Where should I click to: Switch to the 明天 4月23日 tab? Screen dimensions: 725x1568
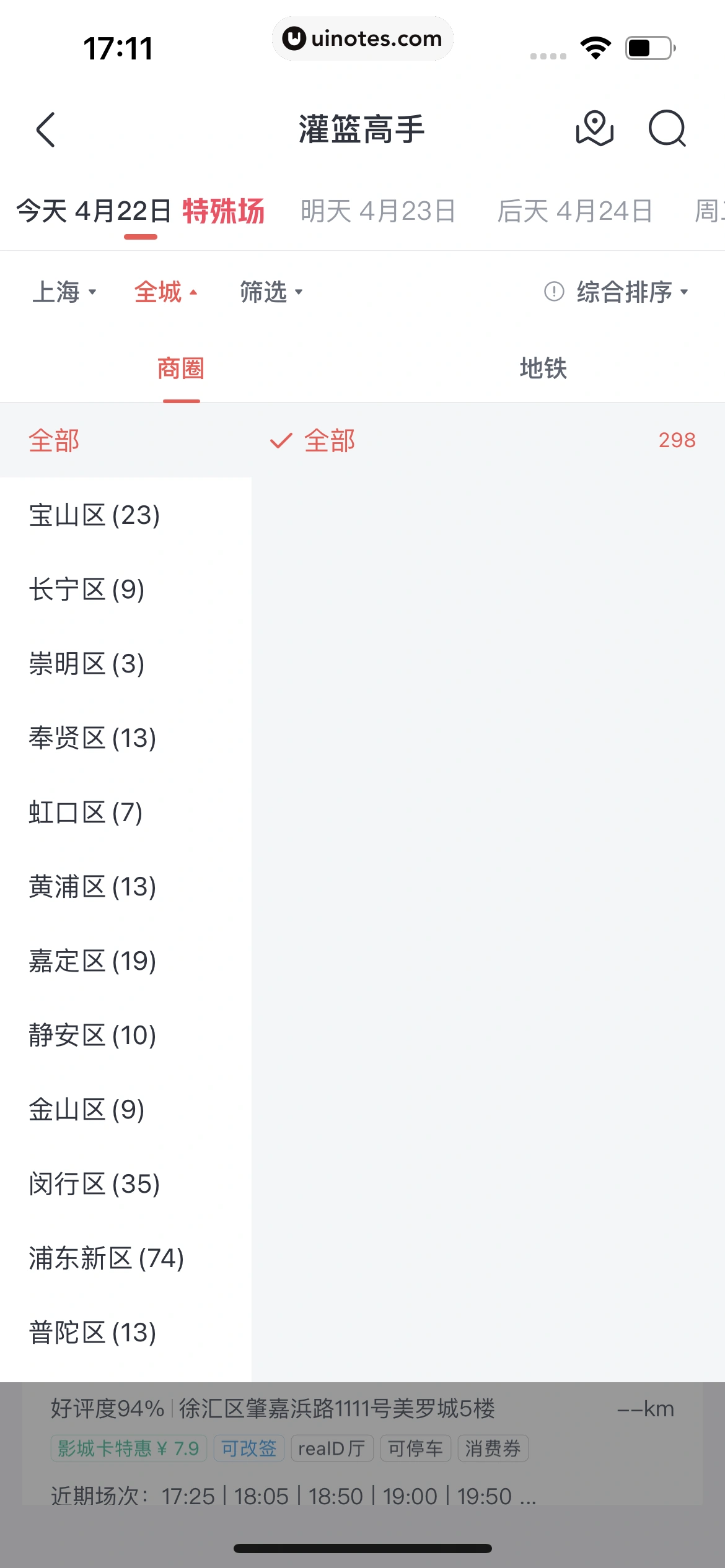(377, 211)
